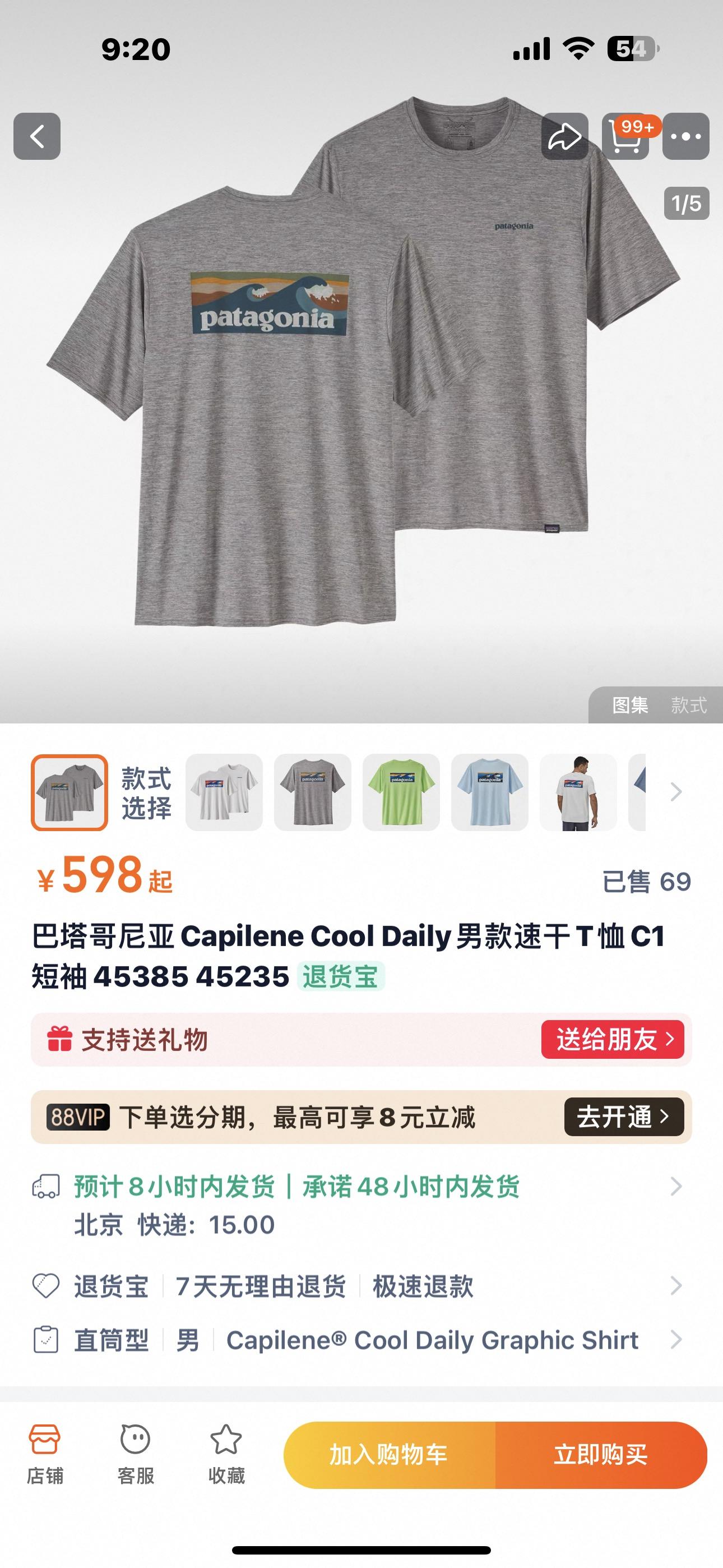Expand more style options with the arrow
The image size is (723, 1568).
(x=675, y=792)
